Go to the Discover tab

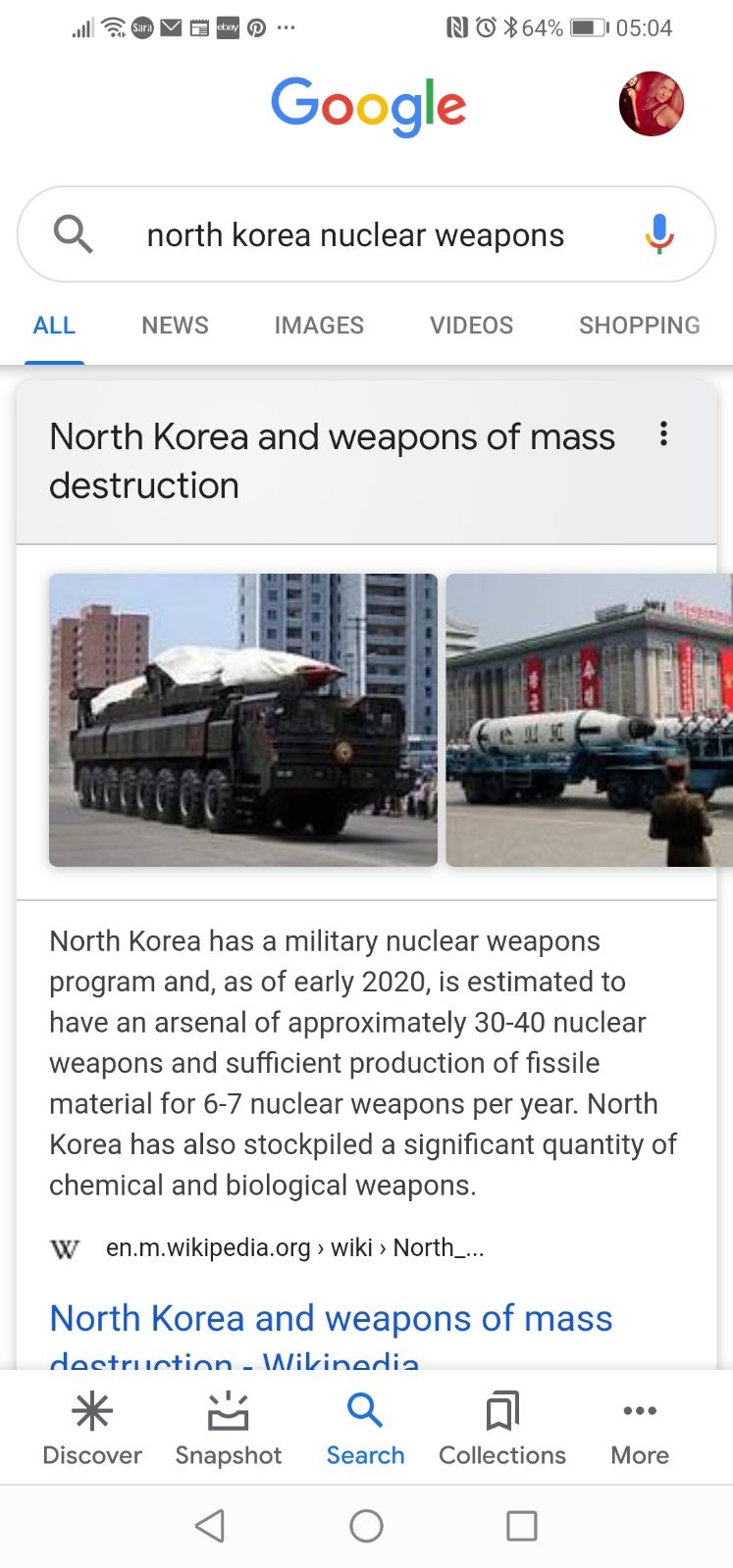92,1428
